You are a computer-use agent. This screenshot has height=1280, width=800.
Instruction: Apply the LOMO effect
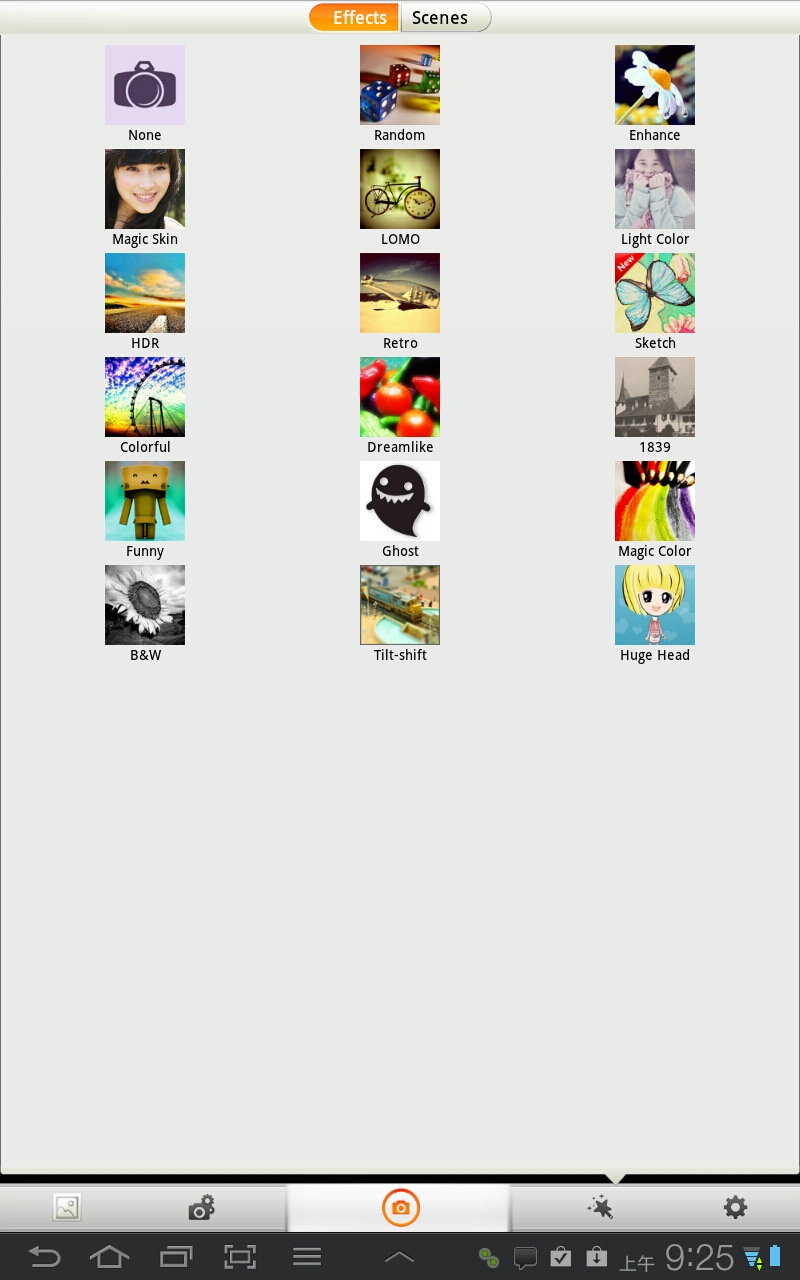point(400,190)
